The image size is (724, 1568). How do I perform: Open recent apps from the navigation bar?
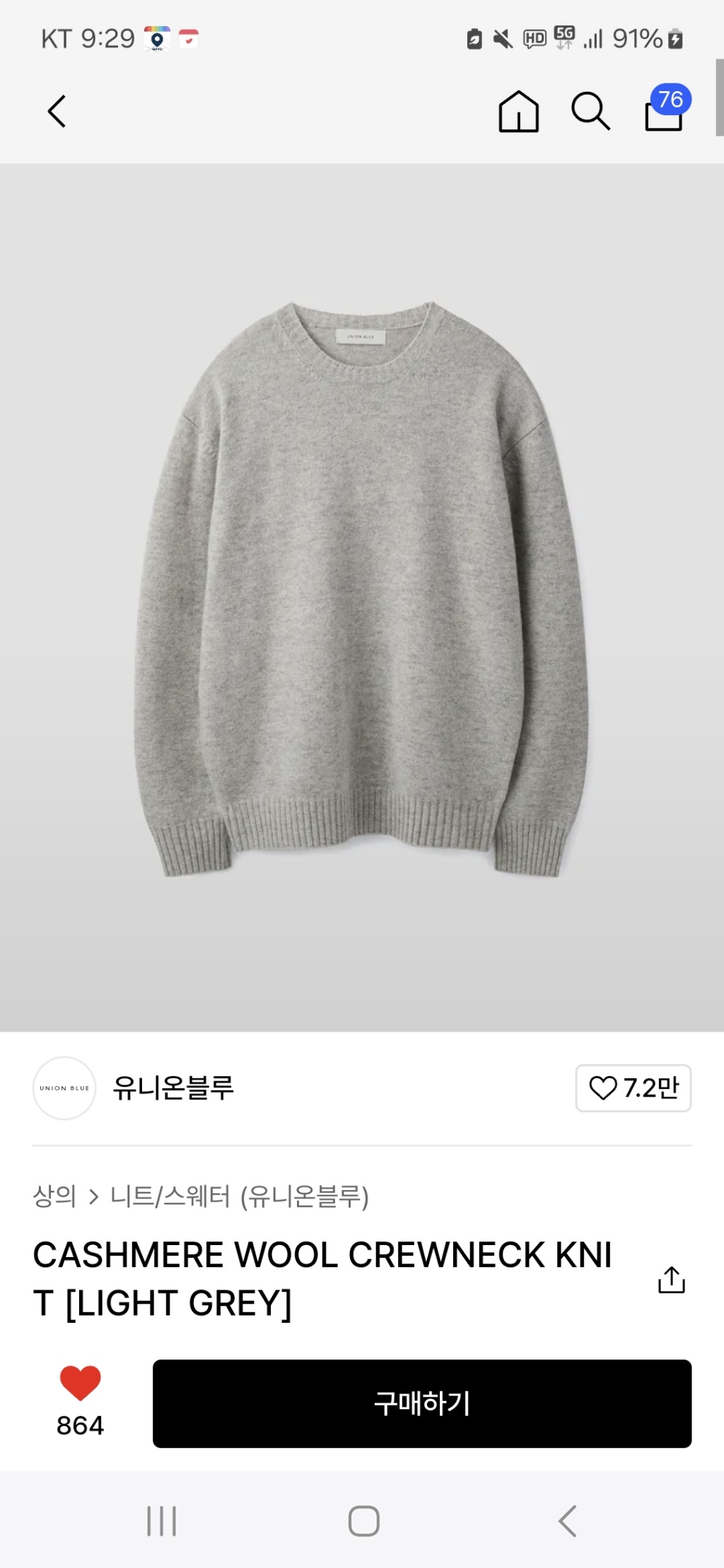161,1521
